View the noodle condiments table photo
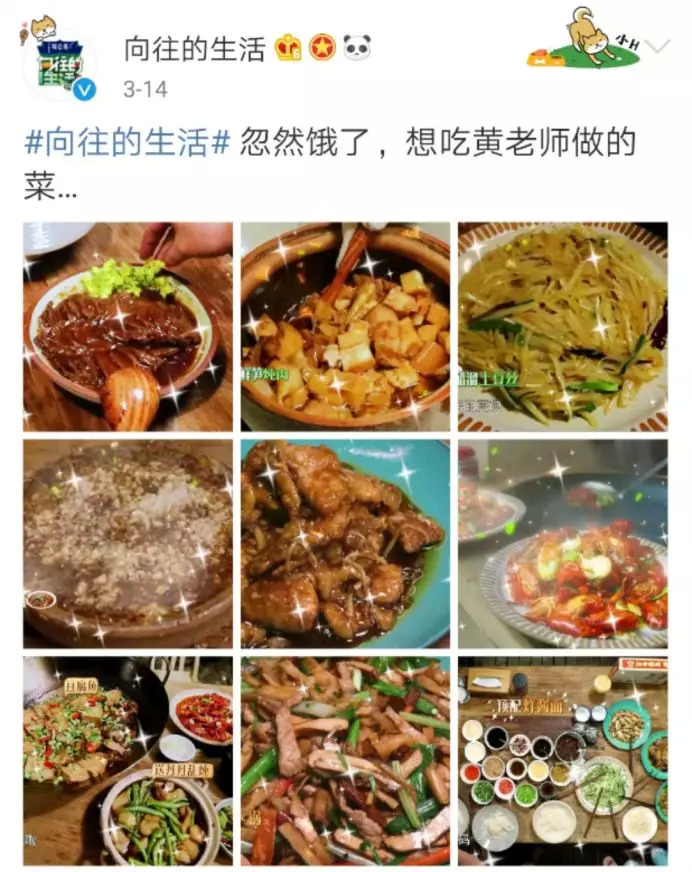Image resolution: width=692 pixels, height=872 pixels. tap(563, 761)
